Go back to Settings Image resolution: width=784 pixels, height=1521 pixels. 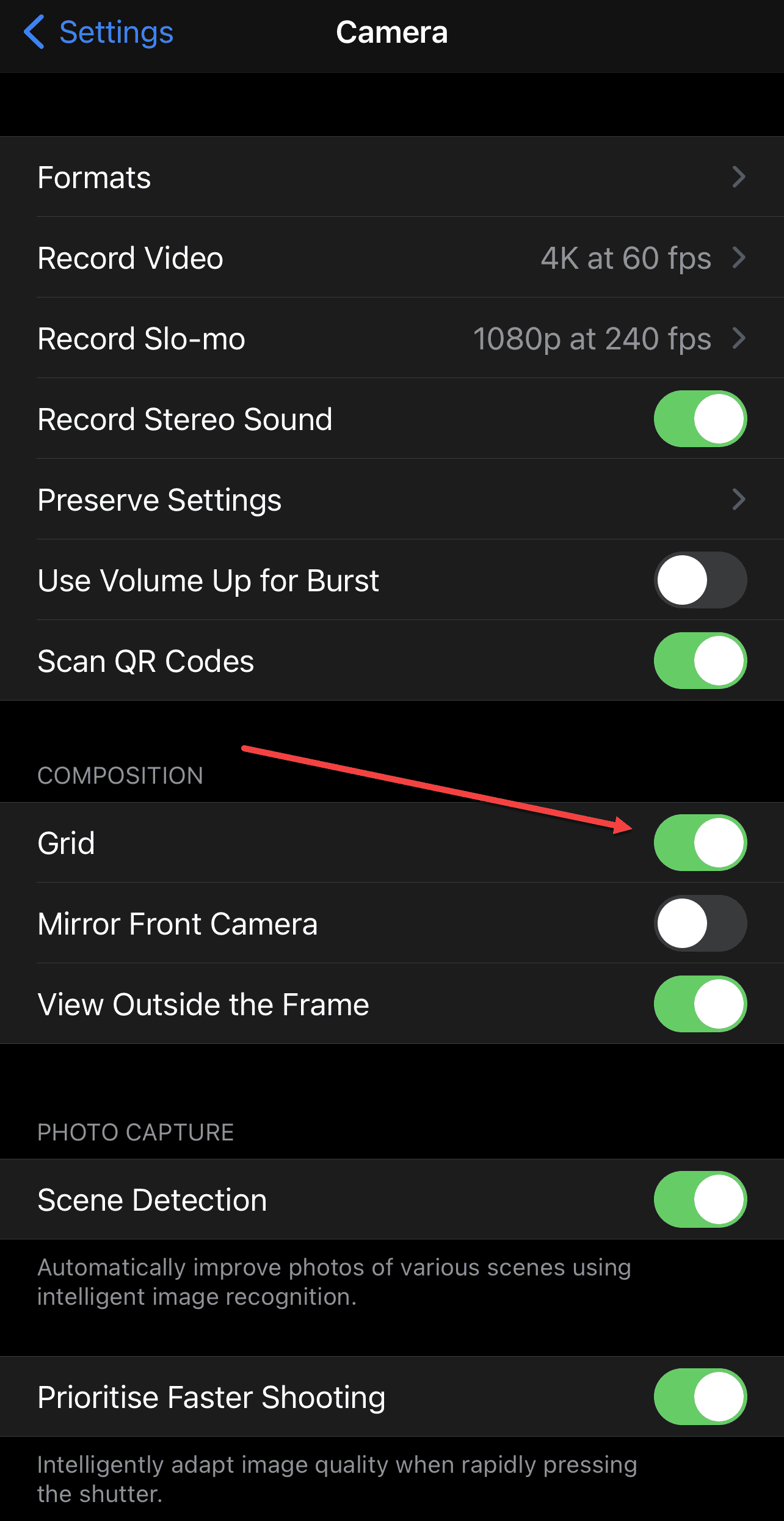pos(99,32)
